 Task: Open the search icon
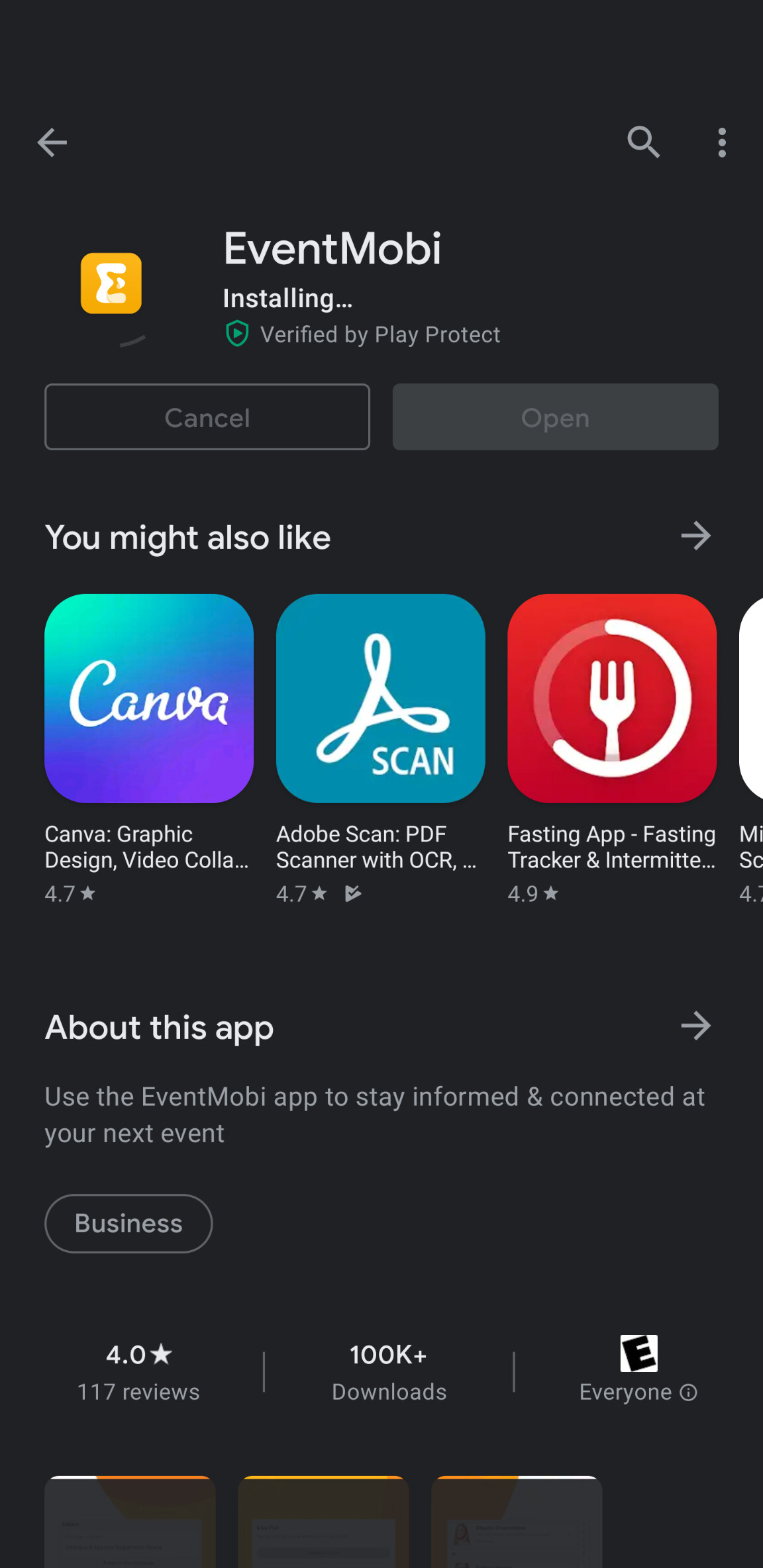(x=643, y=142)
